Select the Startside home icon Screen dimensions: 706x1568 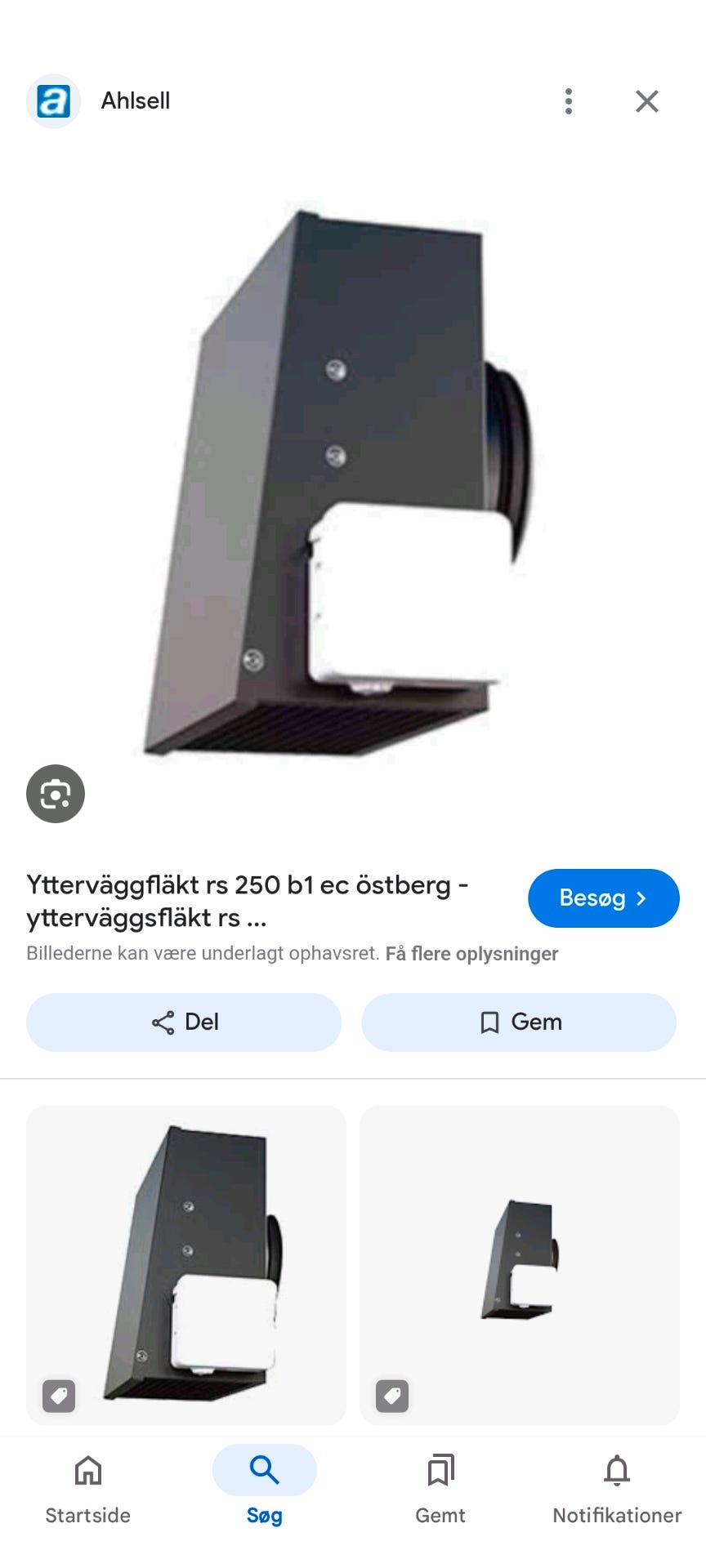point(87,1470)
